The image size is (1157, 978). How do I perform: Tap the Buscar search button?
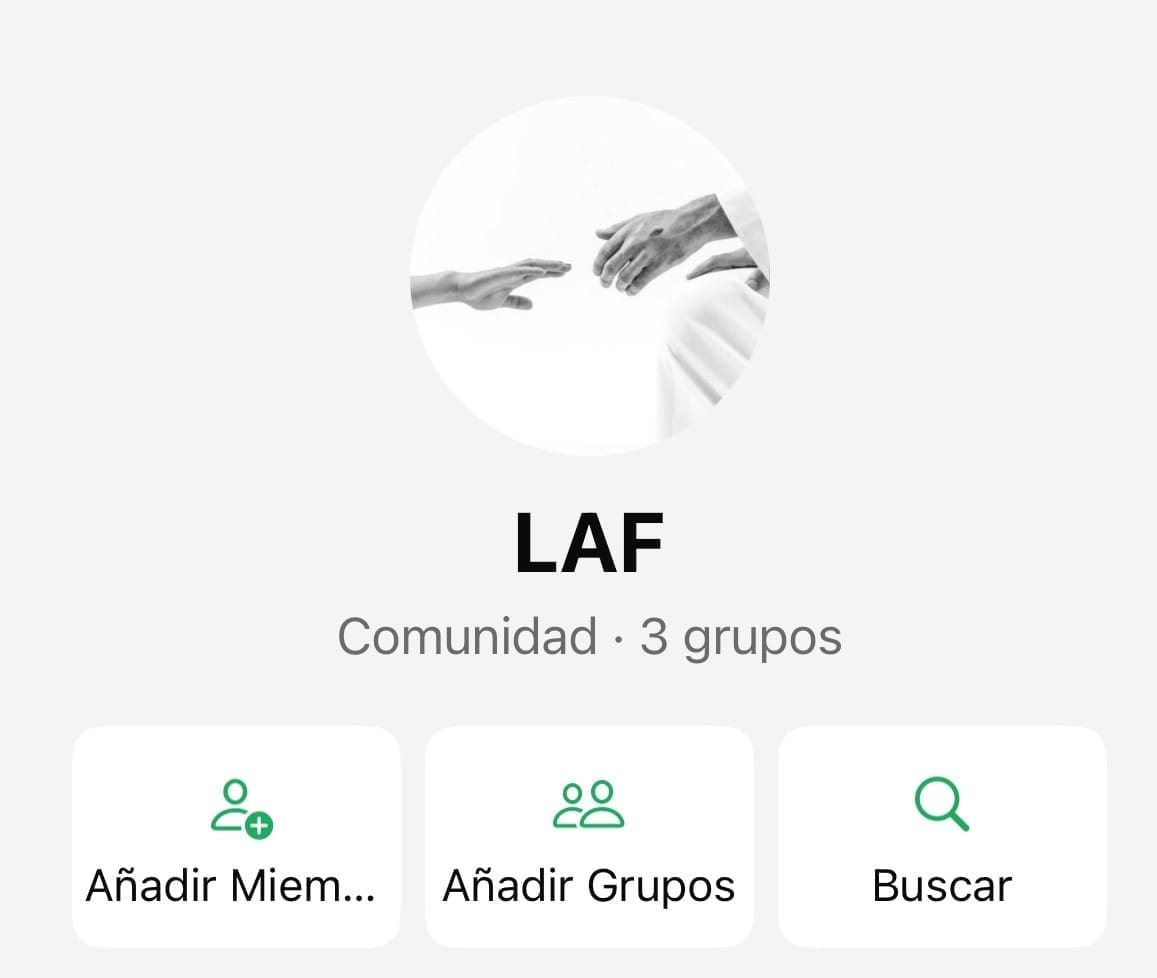pyautogui.click(x=942, y=838)
